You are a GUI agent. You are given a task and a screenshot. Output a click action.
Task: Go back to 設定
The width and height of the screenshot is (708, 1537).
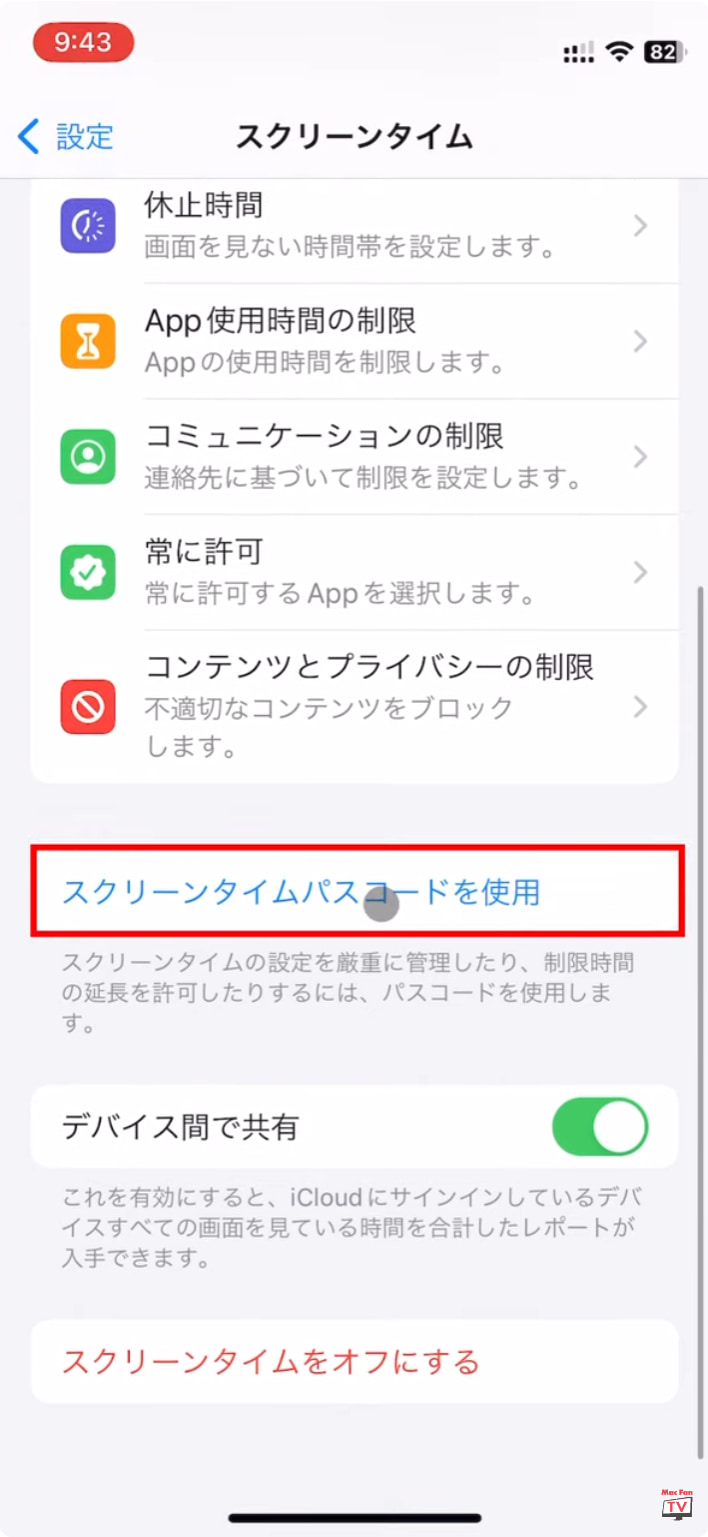(x=66, y=137)
